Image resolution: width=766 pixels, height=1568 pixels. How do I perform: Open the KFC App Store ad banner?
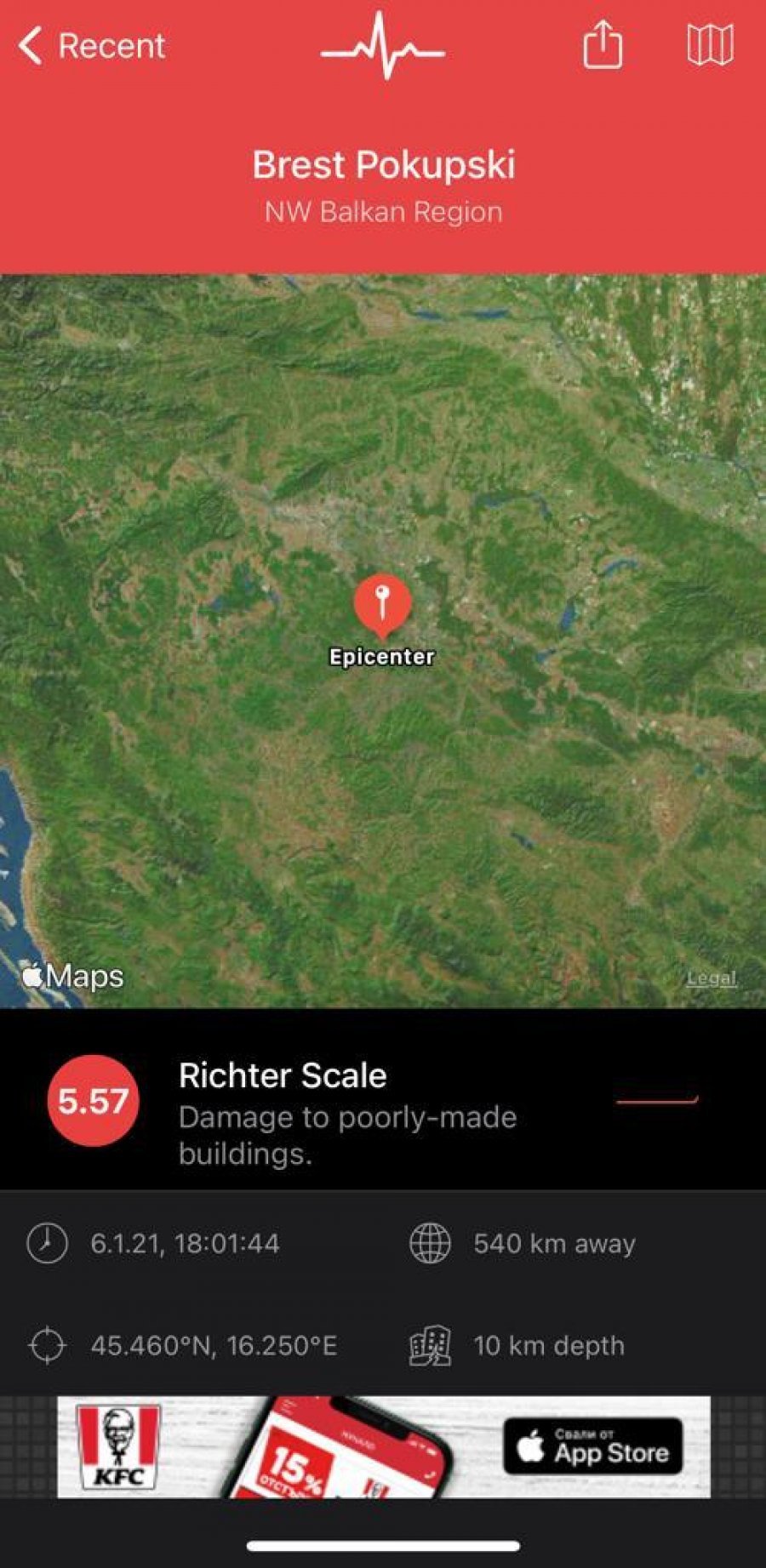[383, 1447]
